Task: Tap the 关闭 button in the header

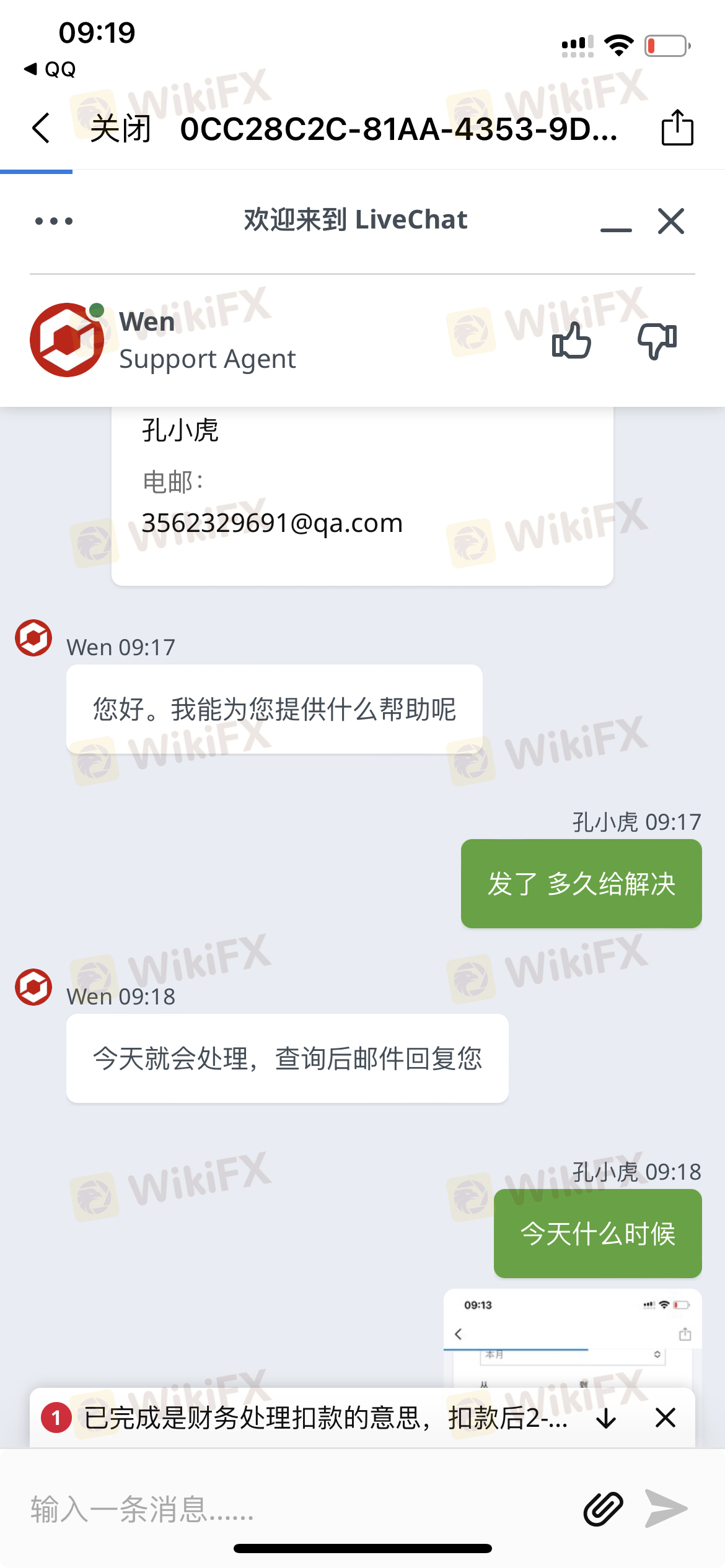Action: (120, 129)
